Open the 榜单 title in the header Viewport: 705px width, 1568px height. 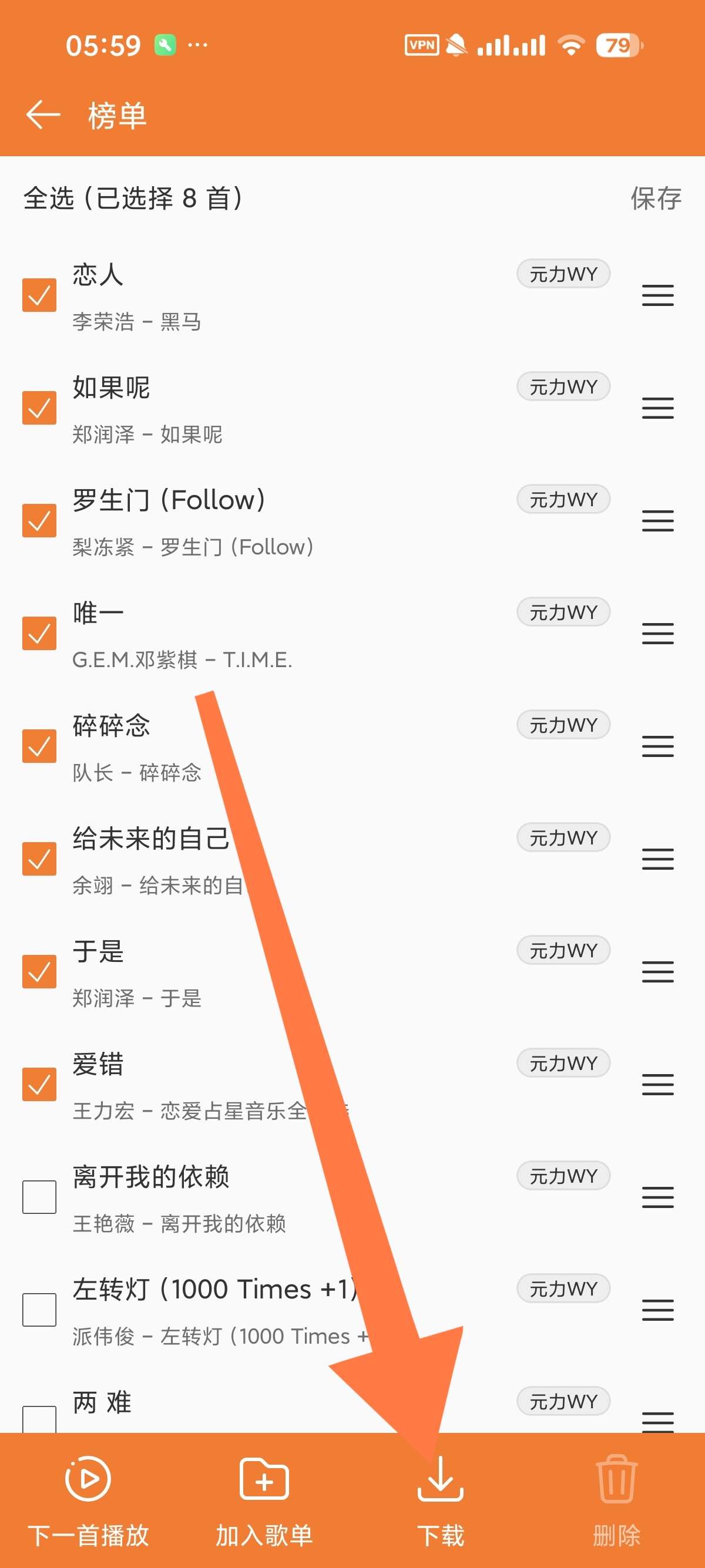coord(116,116)
